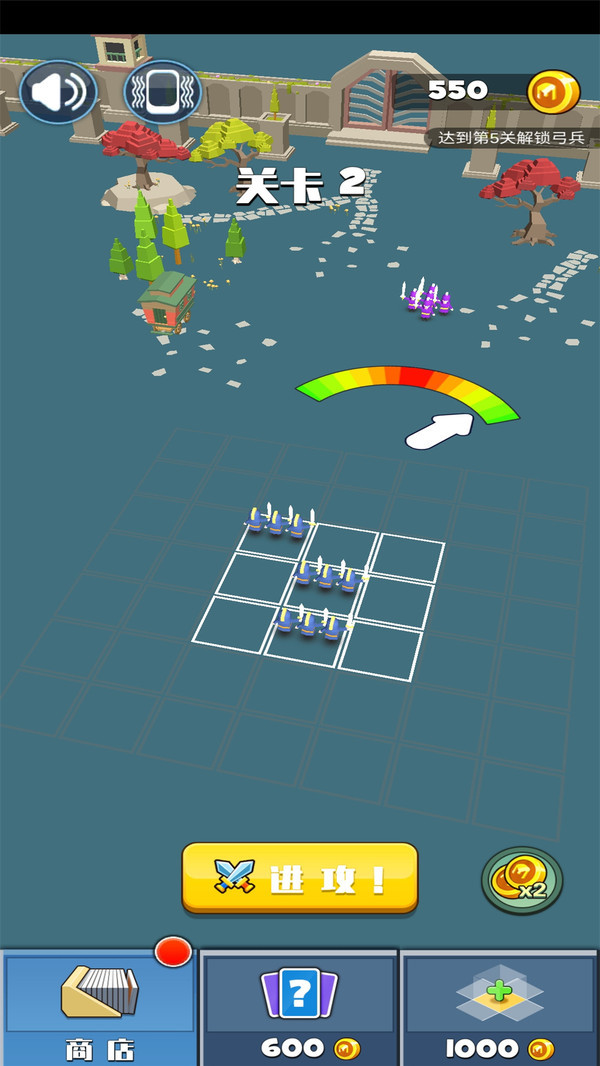The height and width of the screenshot is (1066, 600).
Task: Expand the grid for 1000 coins
Action: (x=499, y=1008)
